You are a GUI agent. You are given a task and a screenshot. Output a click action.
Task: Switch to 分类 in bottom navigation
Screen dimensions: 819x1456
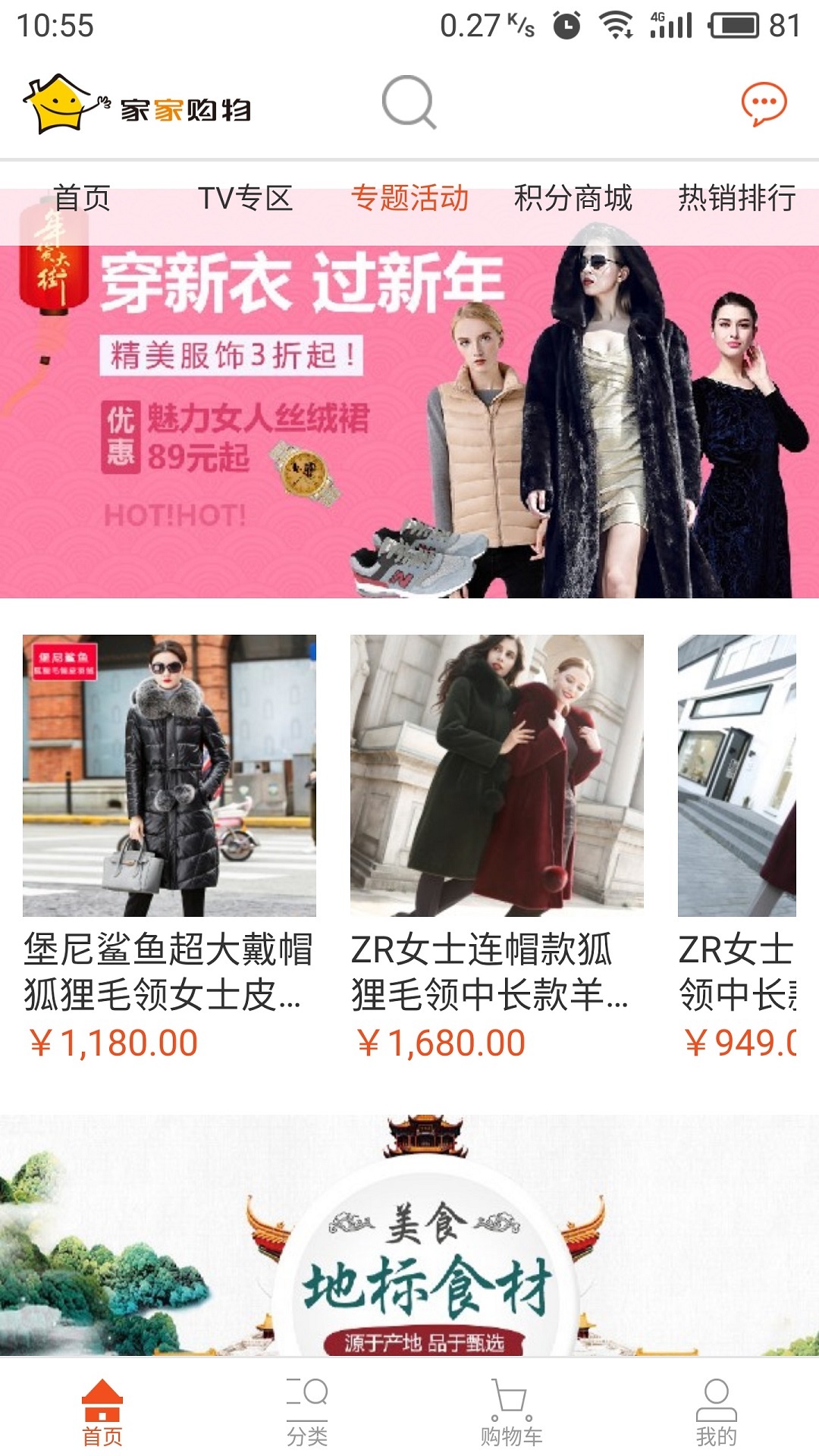(307, 1412)
